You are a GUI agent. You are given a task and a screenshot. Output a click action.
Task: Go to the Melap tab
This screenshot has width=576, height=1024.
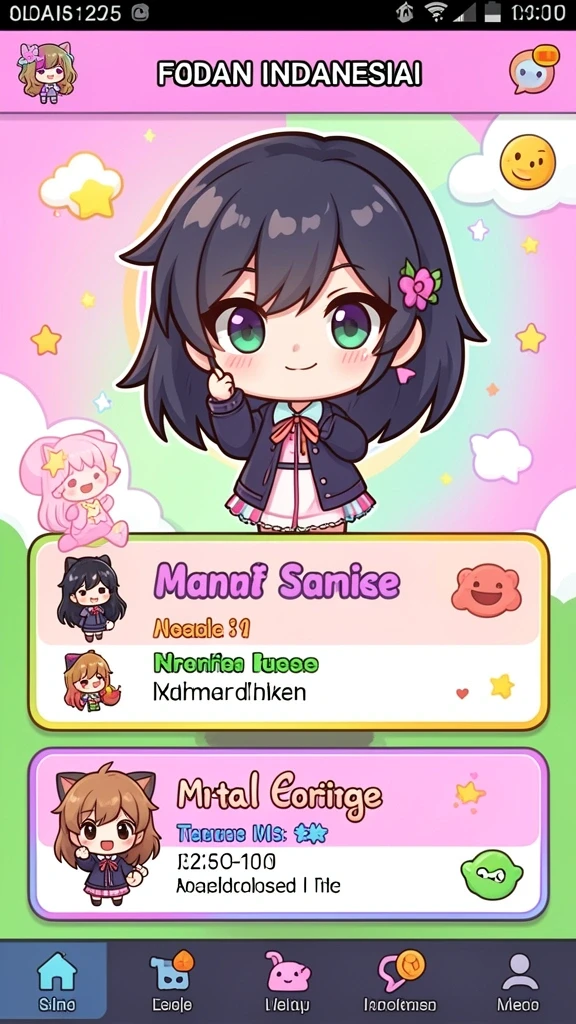287,982
